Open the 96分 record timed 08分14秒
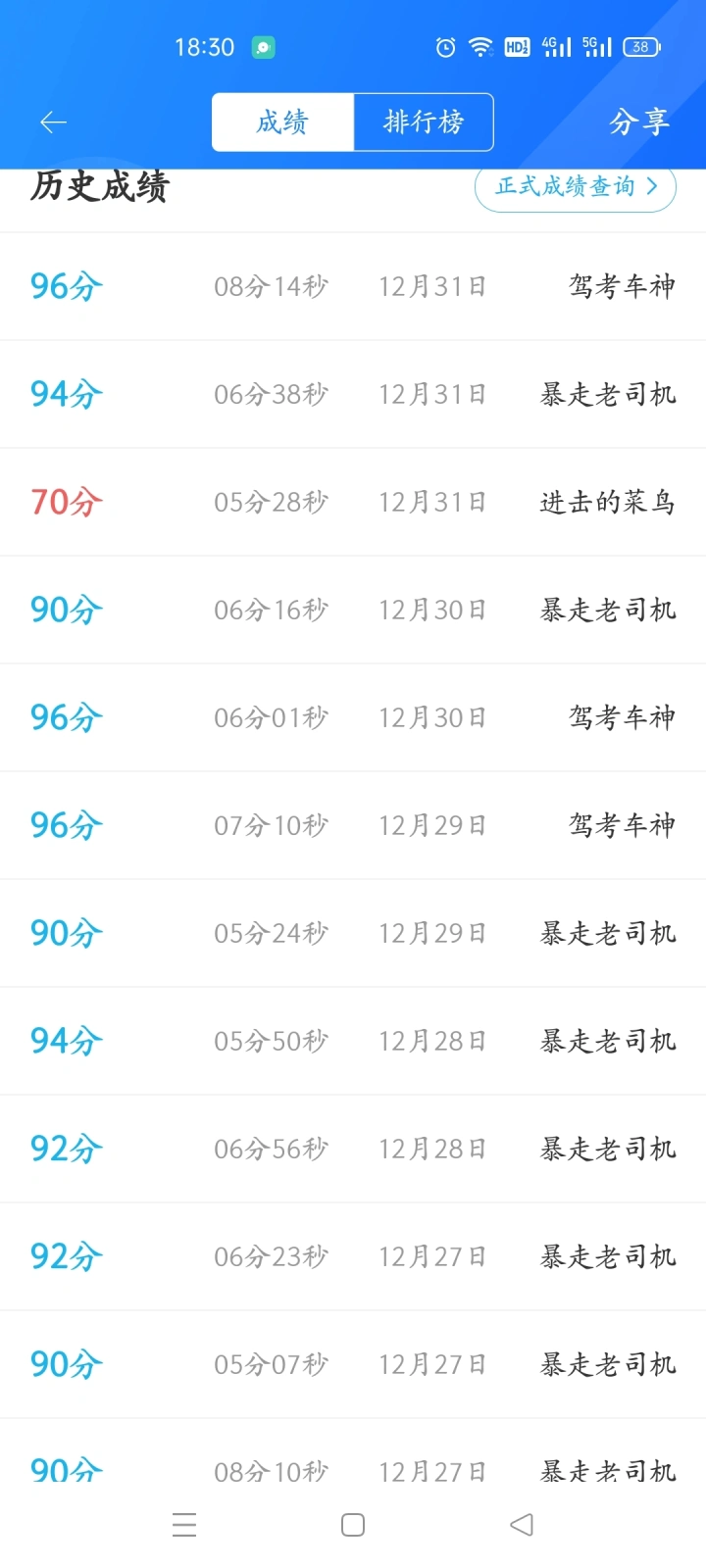Viewport: 706px width, 1568px height. point(353,286)
